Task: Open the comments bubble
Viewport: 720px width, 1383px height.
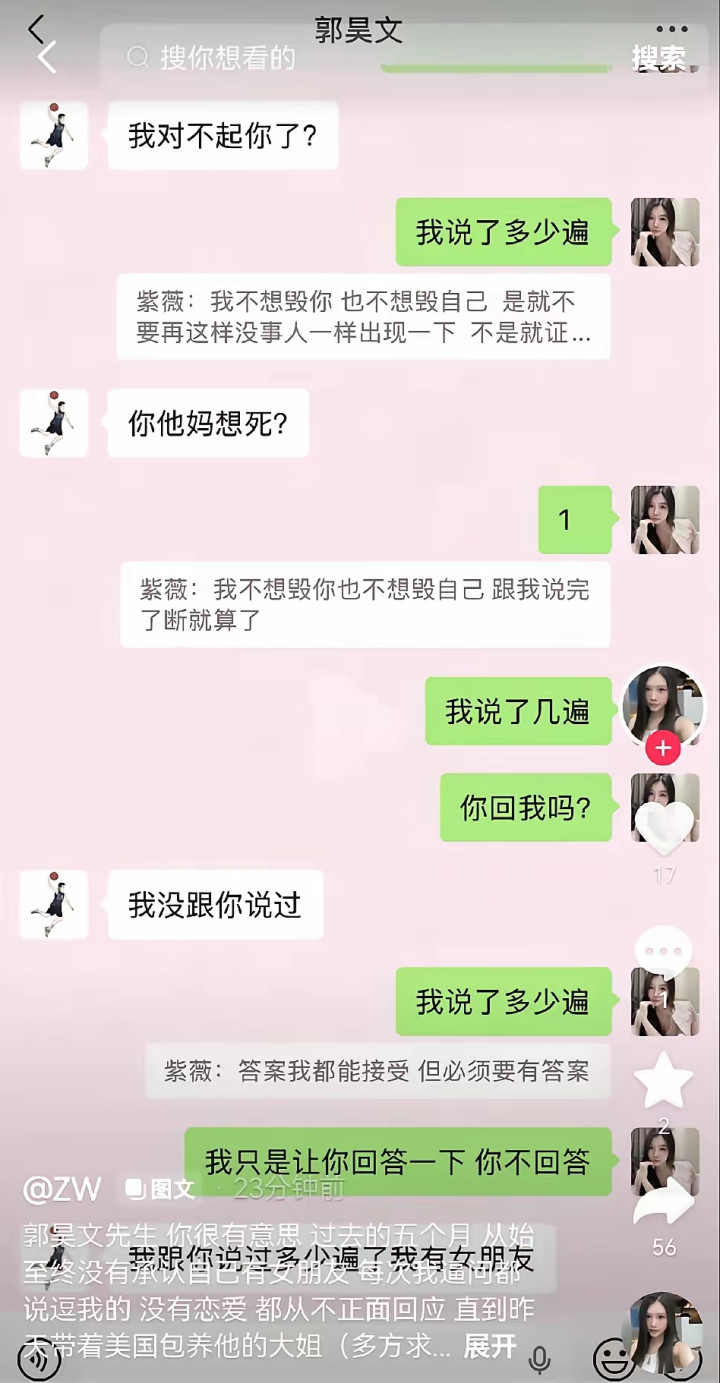Action: [x=663, y=953]
